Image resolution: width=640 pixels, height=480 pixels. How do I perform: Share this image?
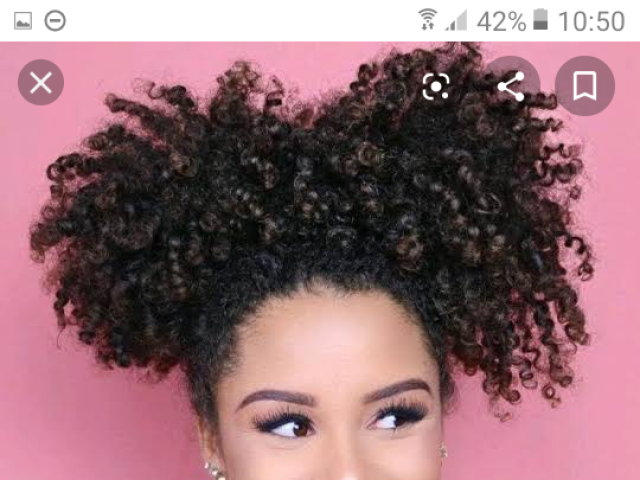point(511,86)
